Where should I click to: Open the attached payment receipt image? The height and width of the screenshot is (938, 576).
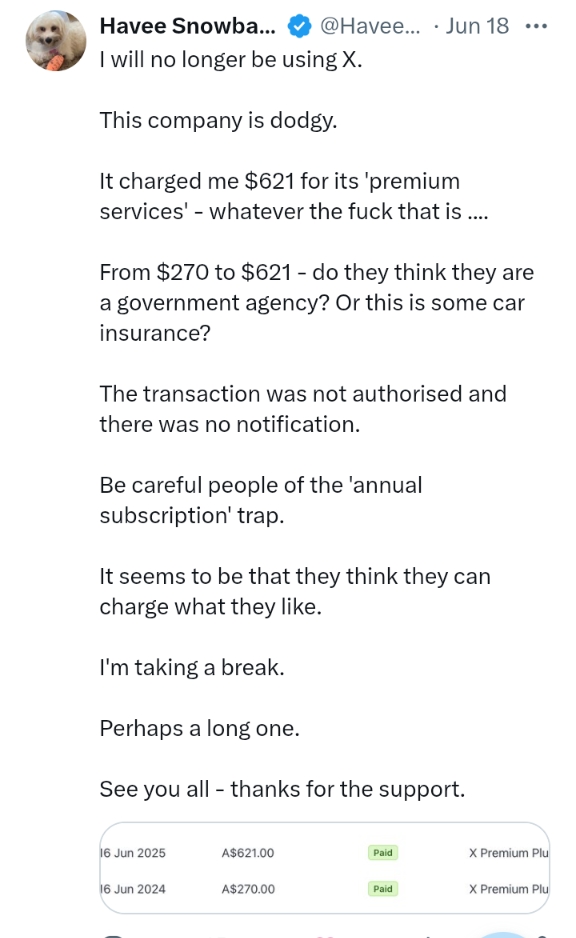324,867
